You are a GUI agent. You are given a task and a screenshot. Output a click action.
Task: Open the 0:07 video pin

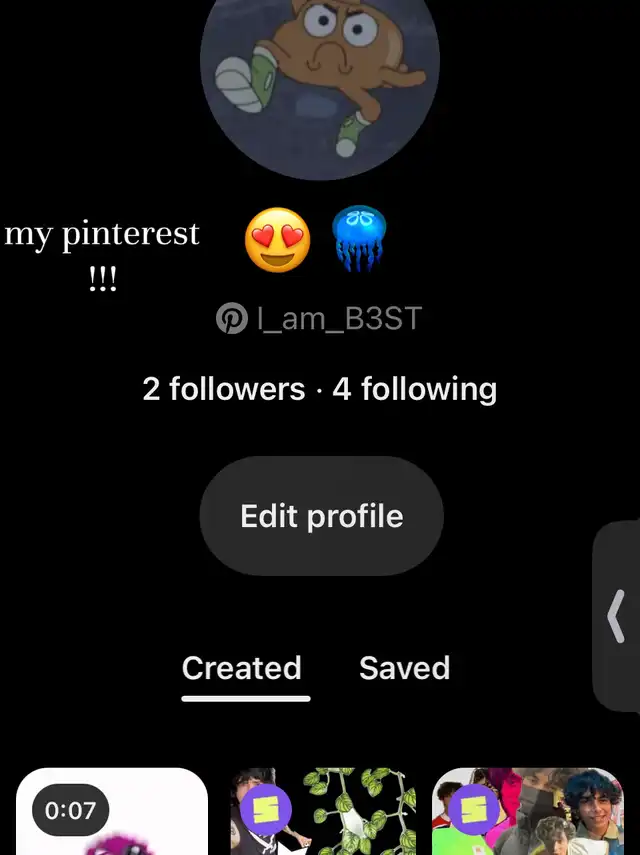[112, 815]
